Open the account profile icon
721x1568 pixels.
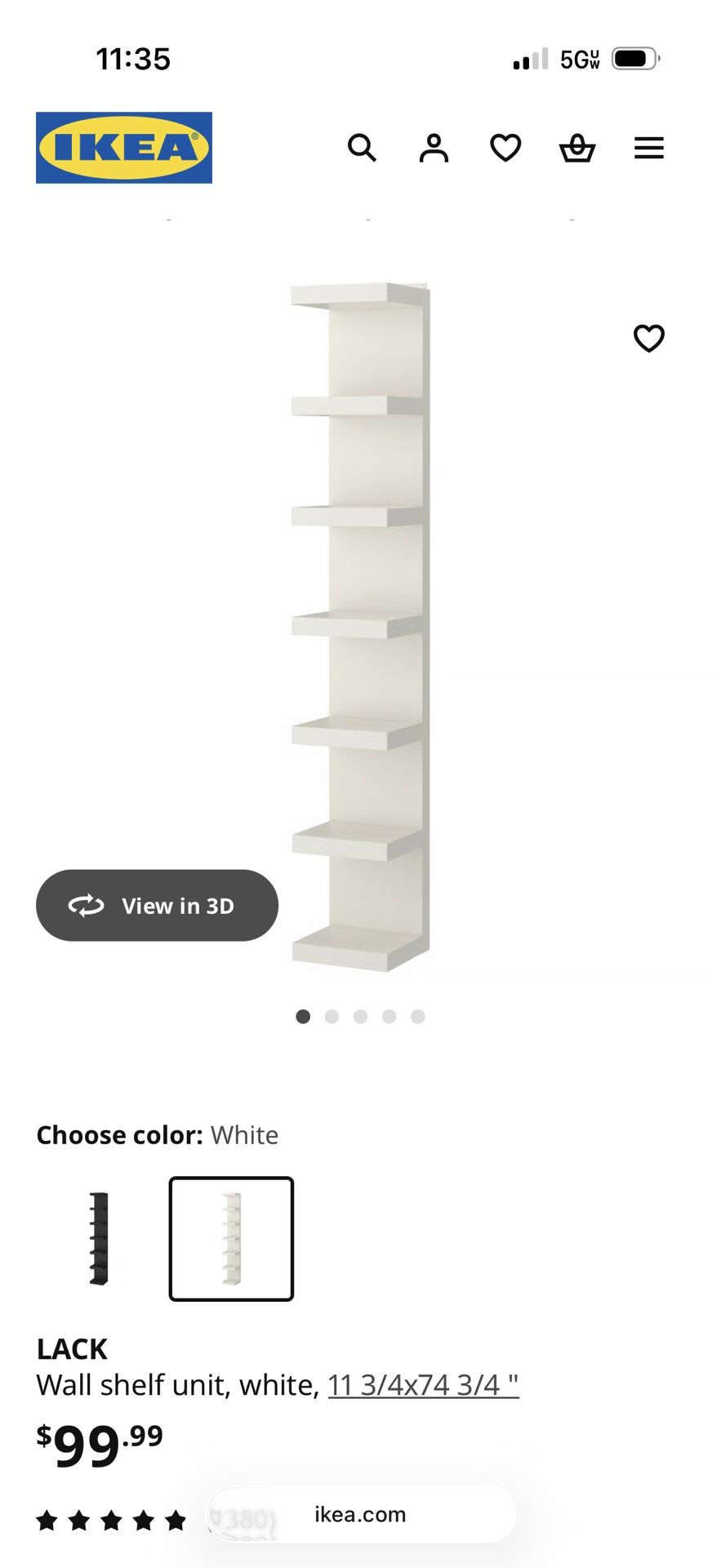click(434, 148)
